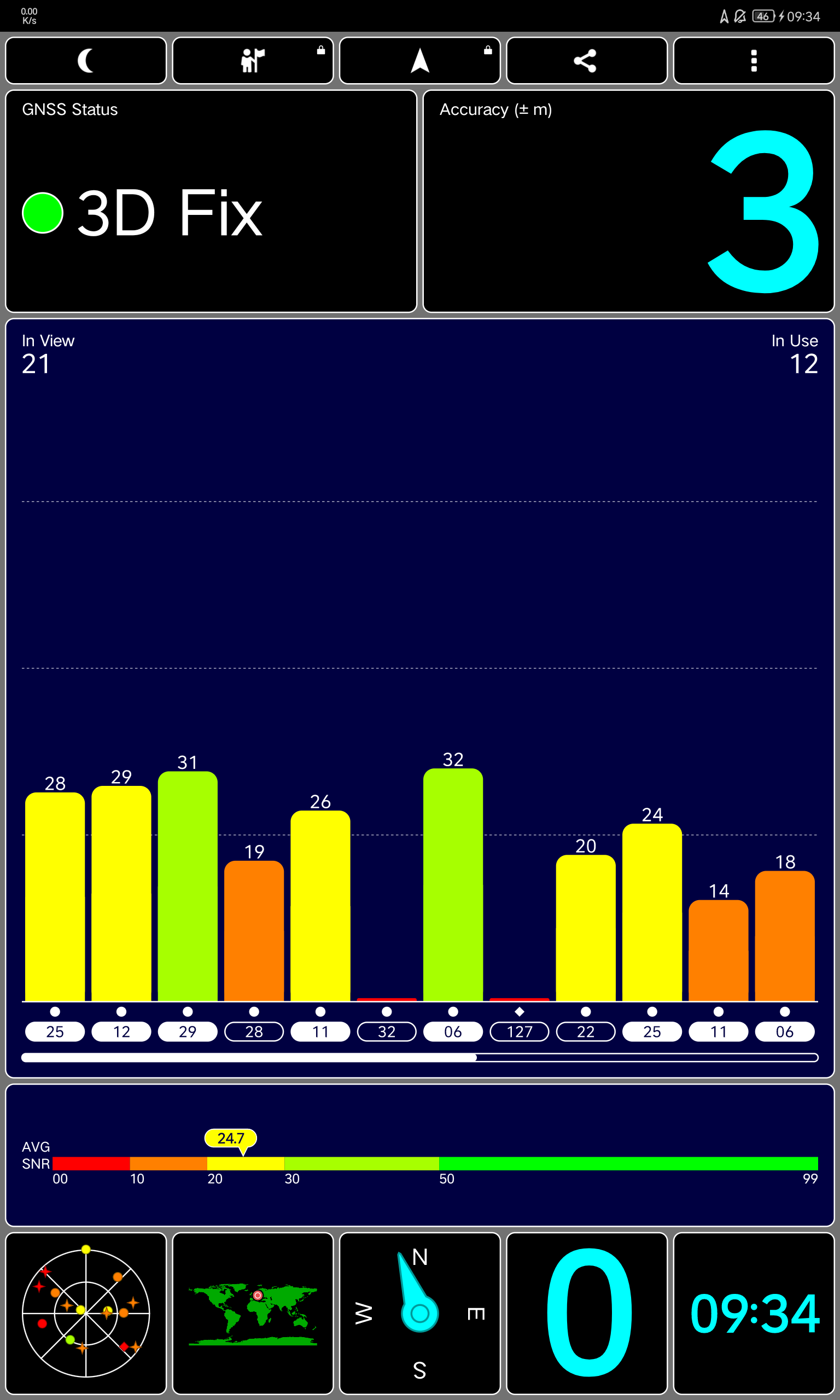Open the satellite sky plot tile

point(85,1313)
